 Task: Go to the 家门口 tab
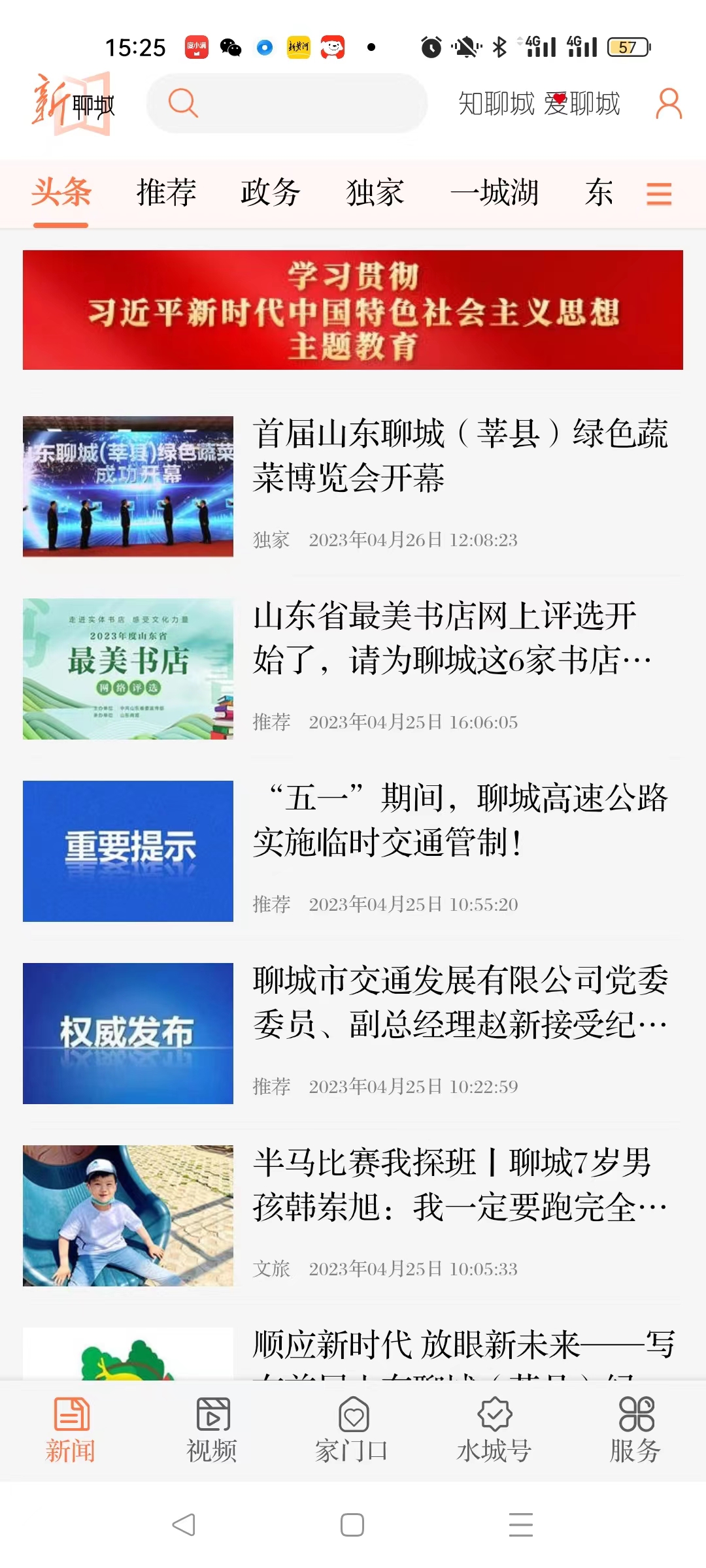click(x=353, y=1429)
